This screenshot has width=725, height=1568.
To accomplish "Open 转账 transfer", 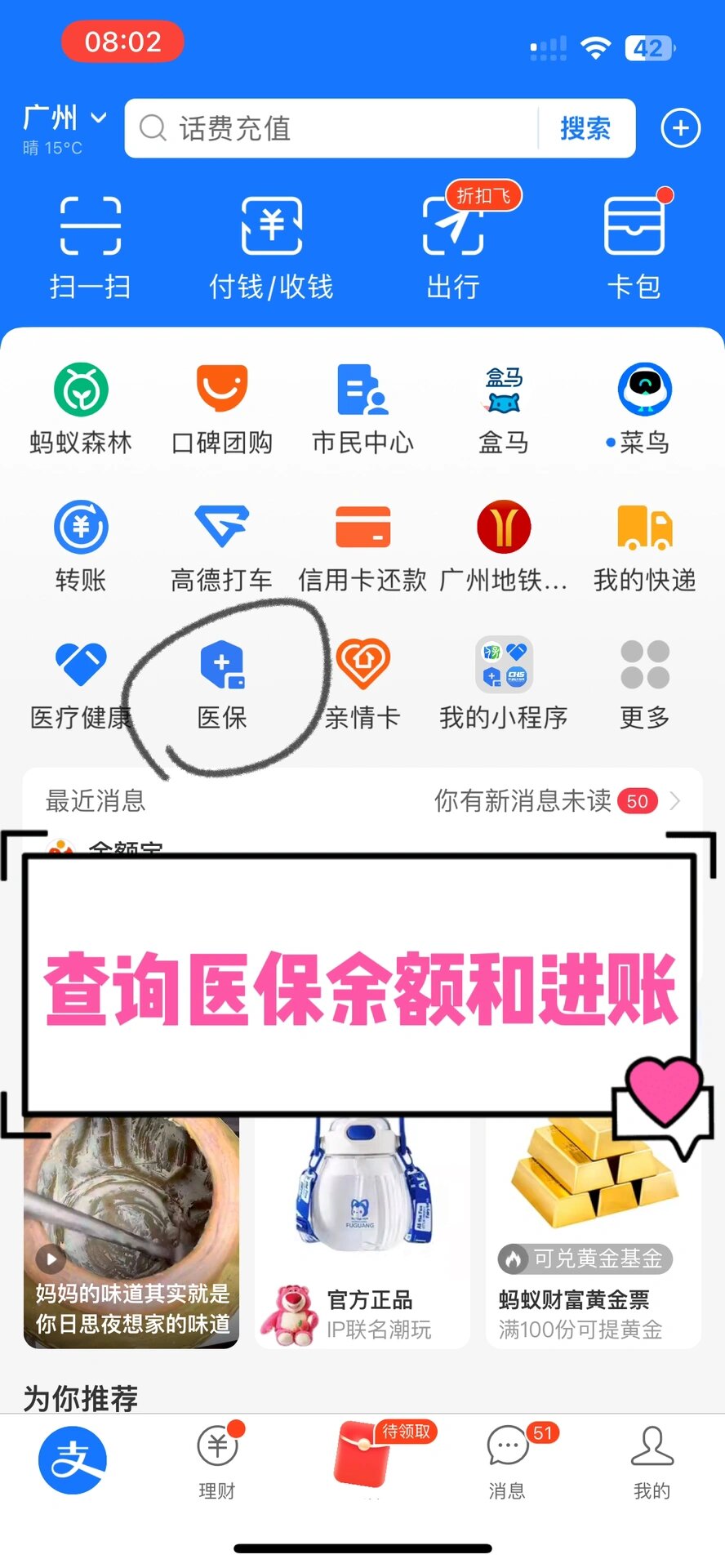I will [x=81, y=546].
